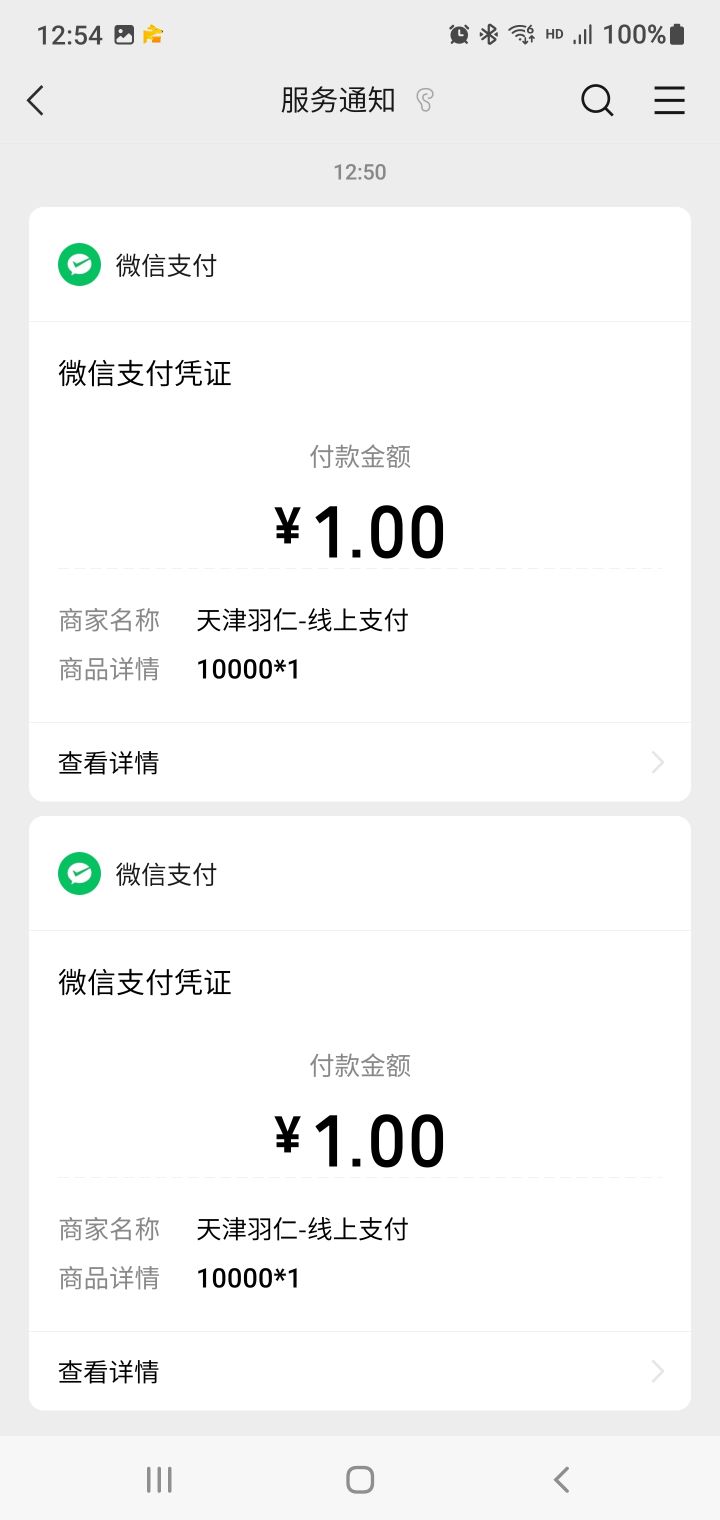Image resolution: width=720 pixels, height=1520 pixels.
Task: Open the system recent apps
Action: tap(159, 1480)
